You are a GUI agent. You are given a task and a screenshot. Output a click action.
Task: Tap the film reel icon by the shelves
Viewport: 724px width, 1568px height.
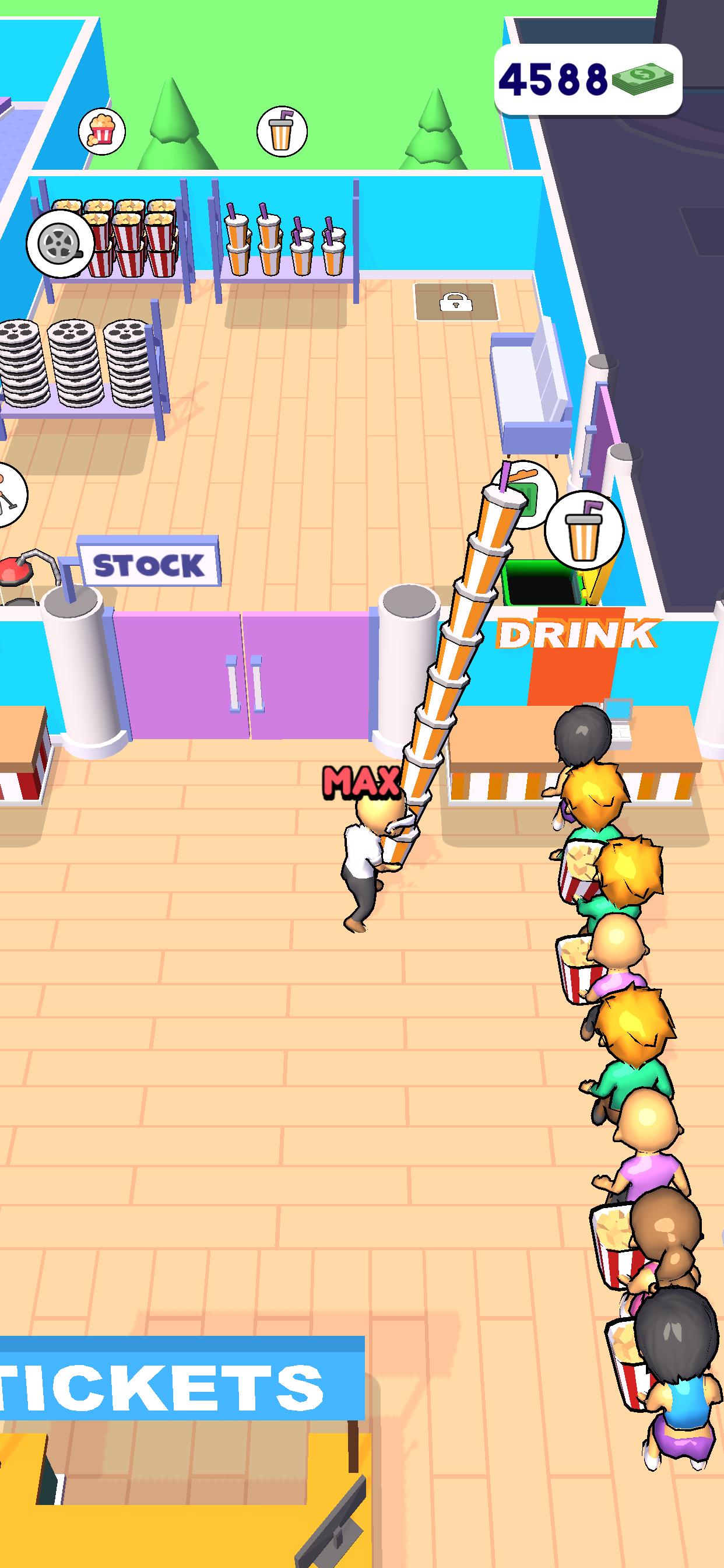pos(59,243)
